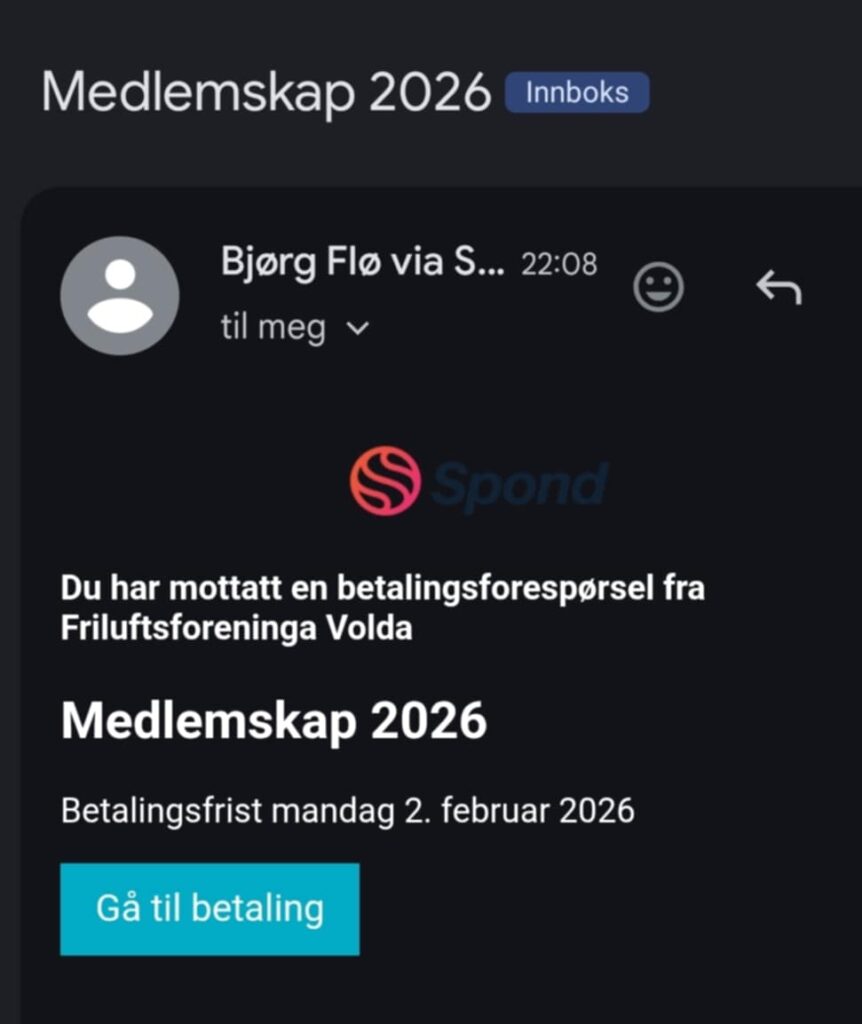862x1024 pixels.
Task: Tap the Innboks label chip
Action: click(577, 93)
